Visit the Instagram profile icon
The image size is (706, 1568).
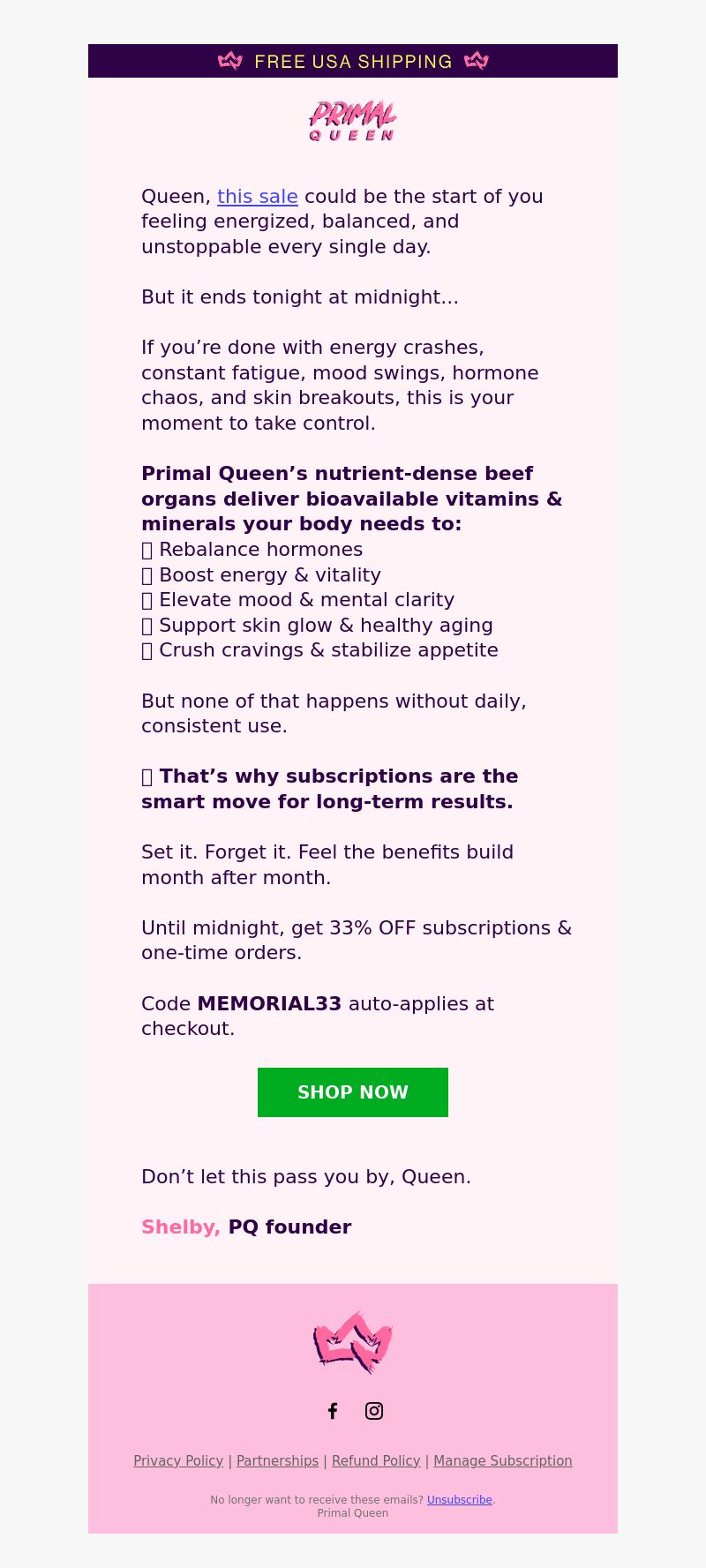click(374, 1411)
